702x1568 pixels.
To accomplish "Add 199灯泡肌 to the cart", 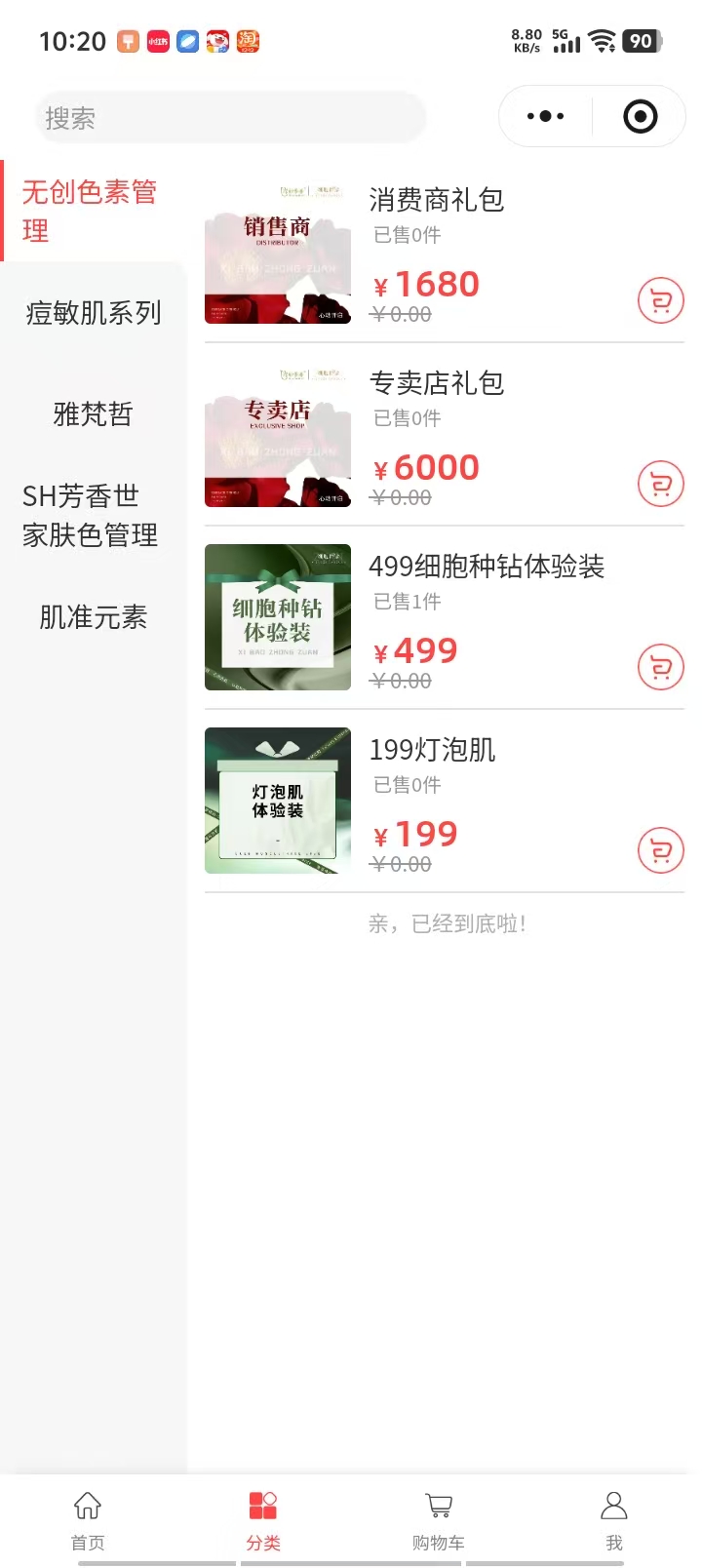I will [661, 851].
